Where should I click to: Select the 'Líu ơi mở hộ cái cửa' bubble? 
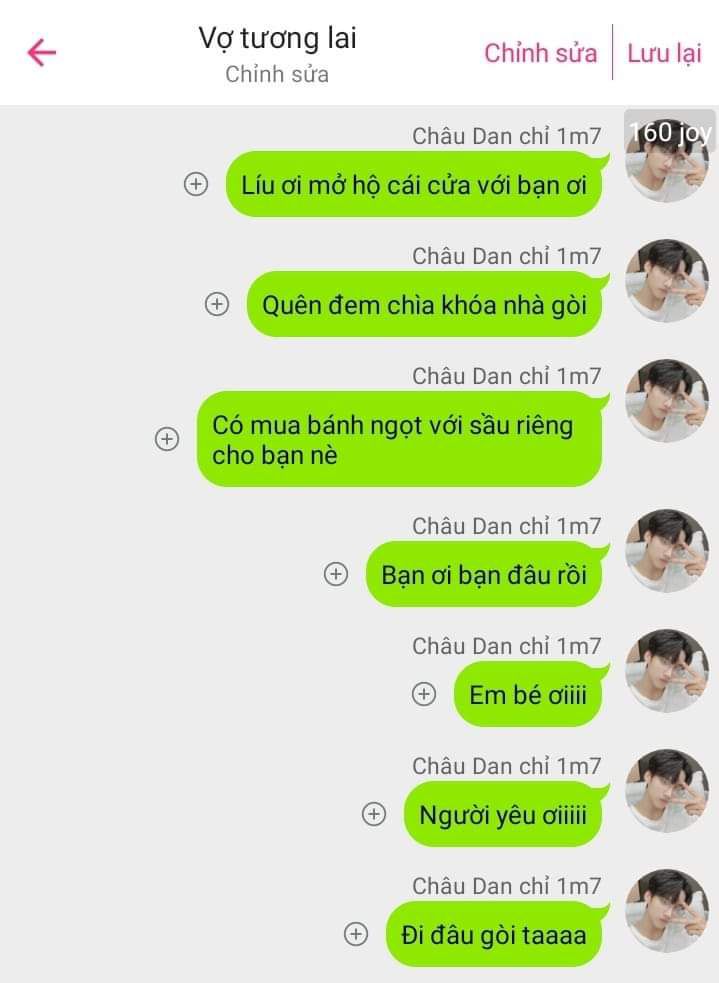pos(413,185)
